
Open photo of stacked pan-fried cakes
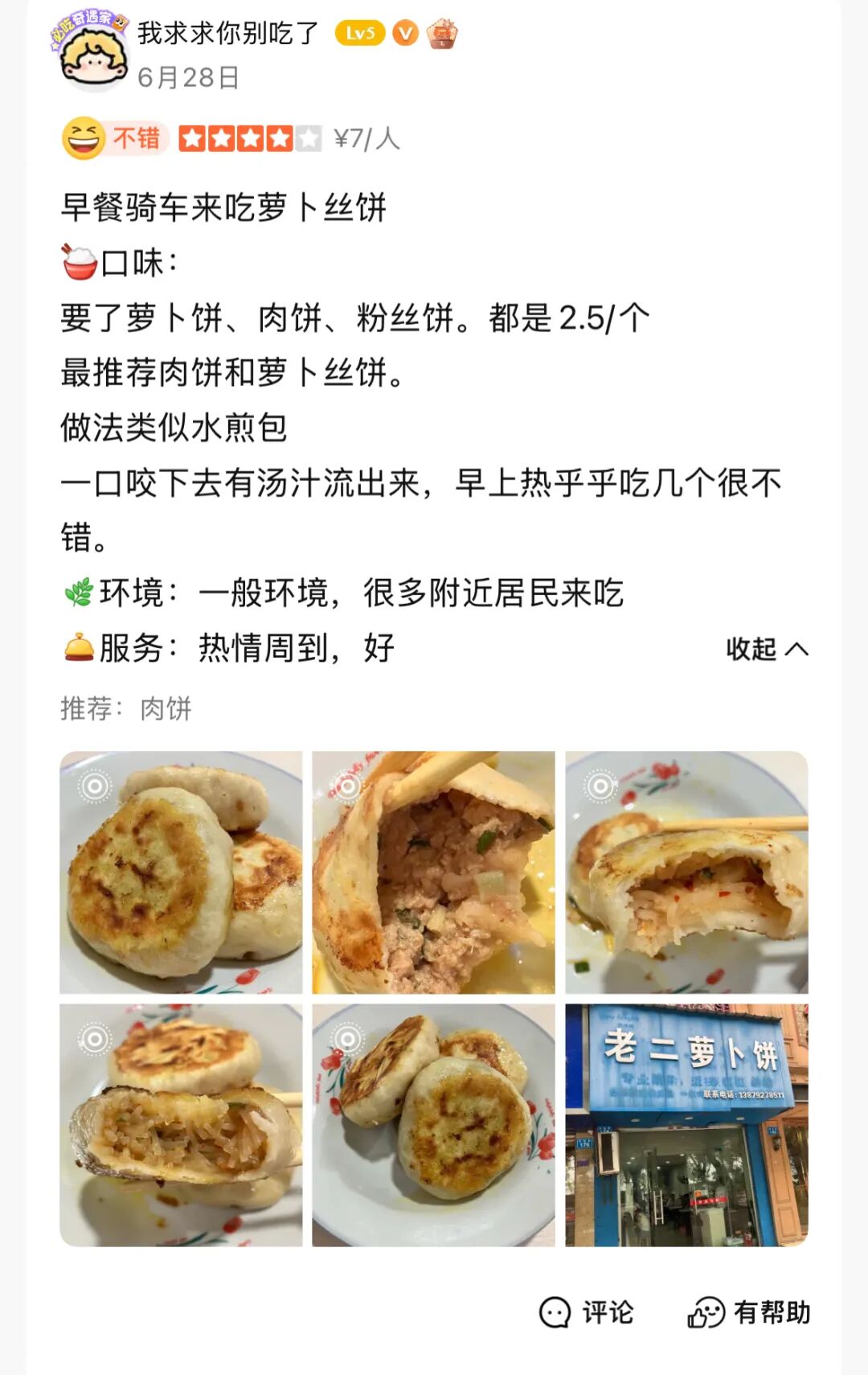(x=181, y=872)
